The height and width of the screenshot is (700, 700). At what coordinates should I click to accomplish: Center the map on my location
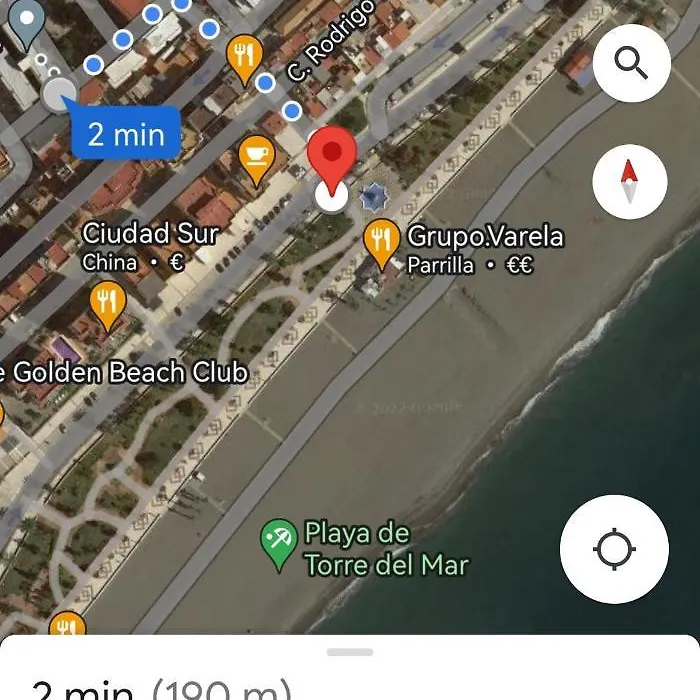coord(613,549)
